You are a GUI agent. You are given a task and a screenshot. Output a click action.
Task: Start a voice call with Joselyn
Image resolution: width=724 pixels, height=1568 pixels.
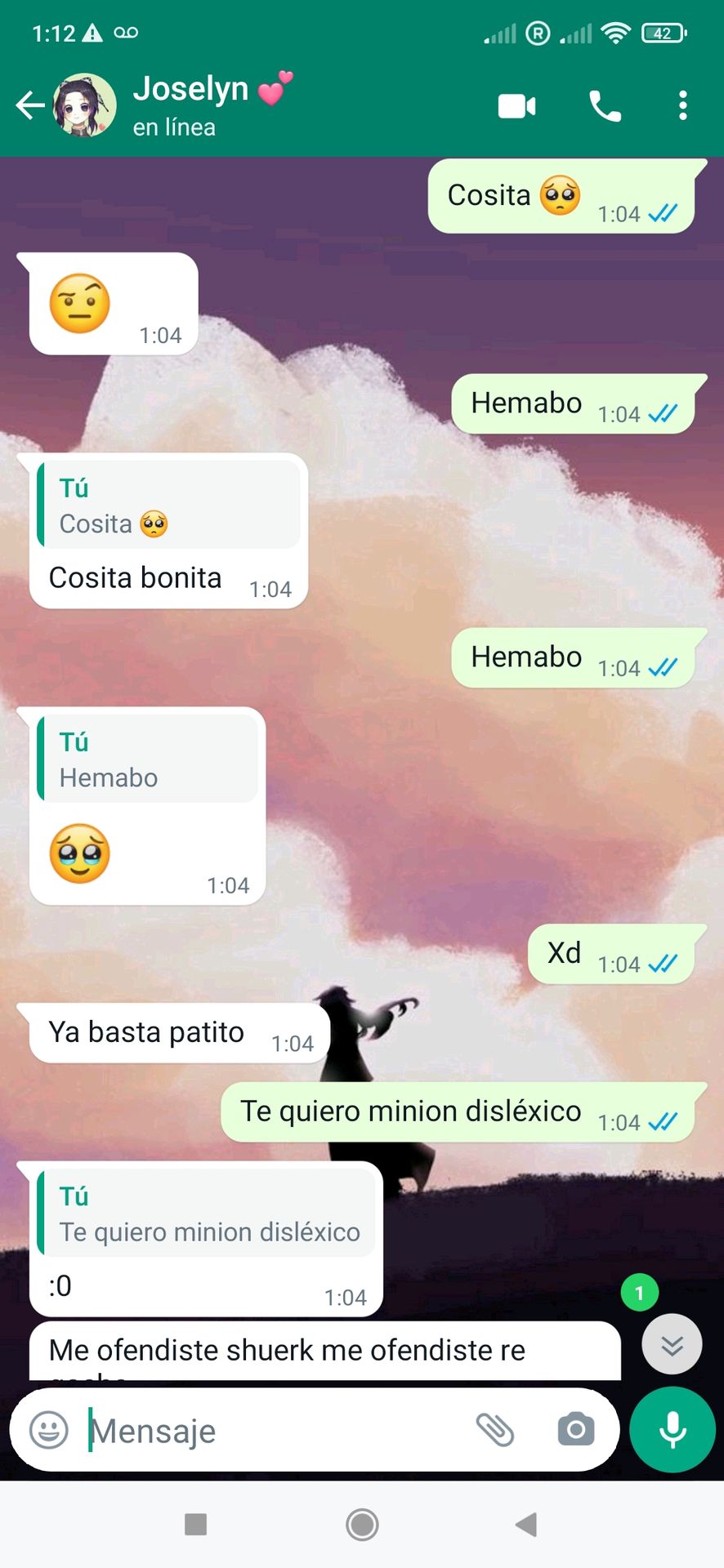coord(605,106)
